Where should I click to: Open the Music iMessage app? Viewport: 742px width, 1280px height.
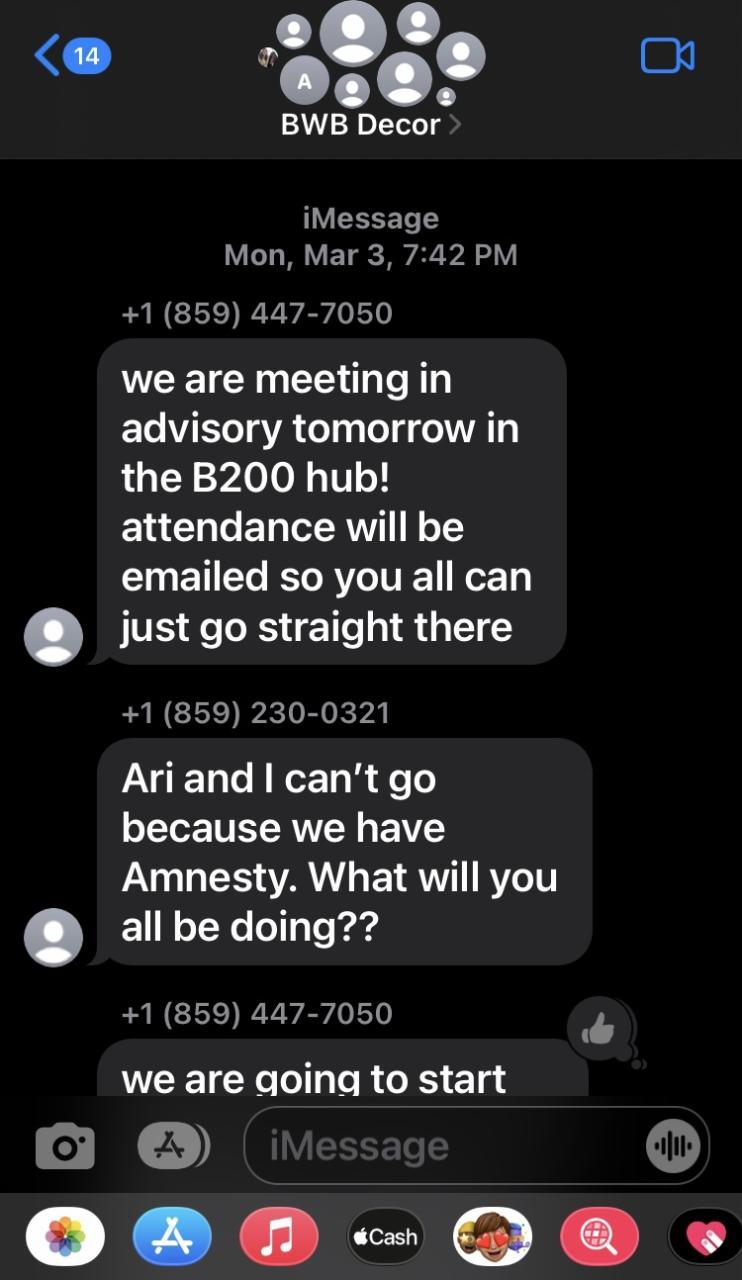pyautogui.click(x=279, y=1237)
